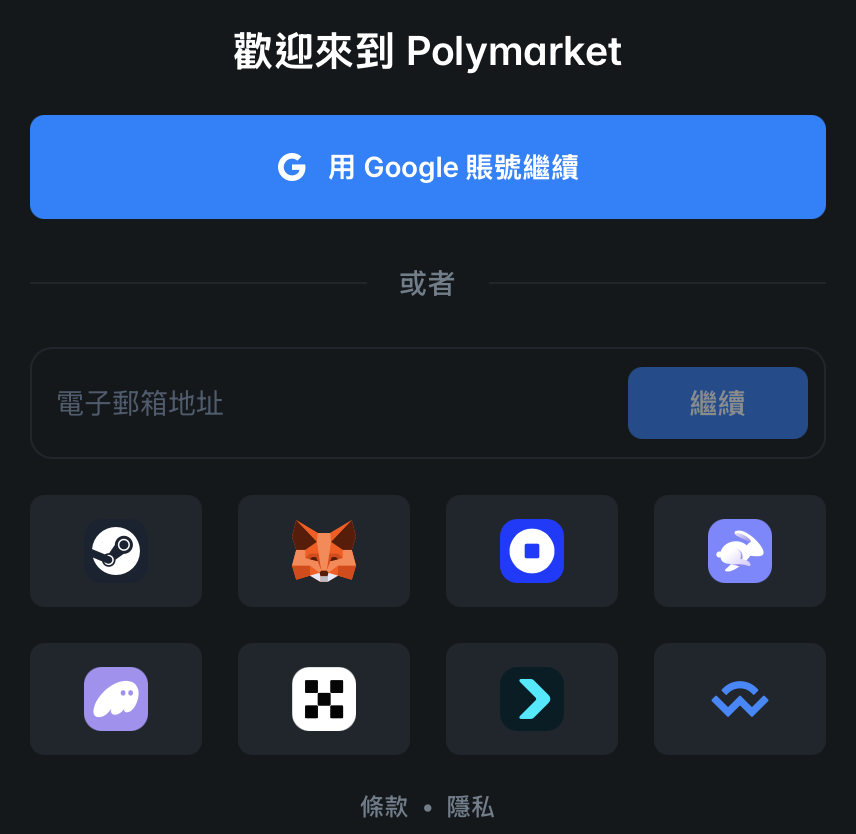856x834 pixels.
Task: Continue with Google account
Action: click(x=428, y=167)
